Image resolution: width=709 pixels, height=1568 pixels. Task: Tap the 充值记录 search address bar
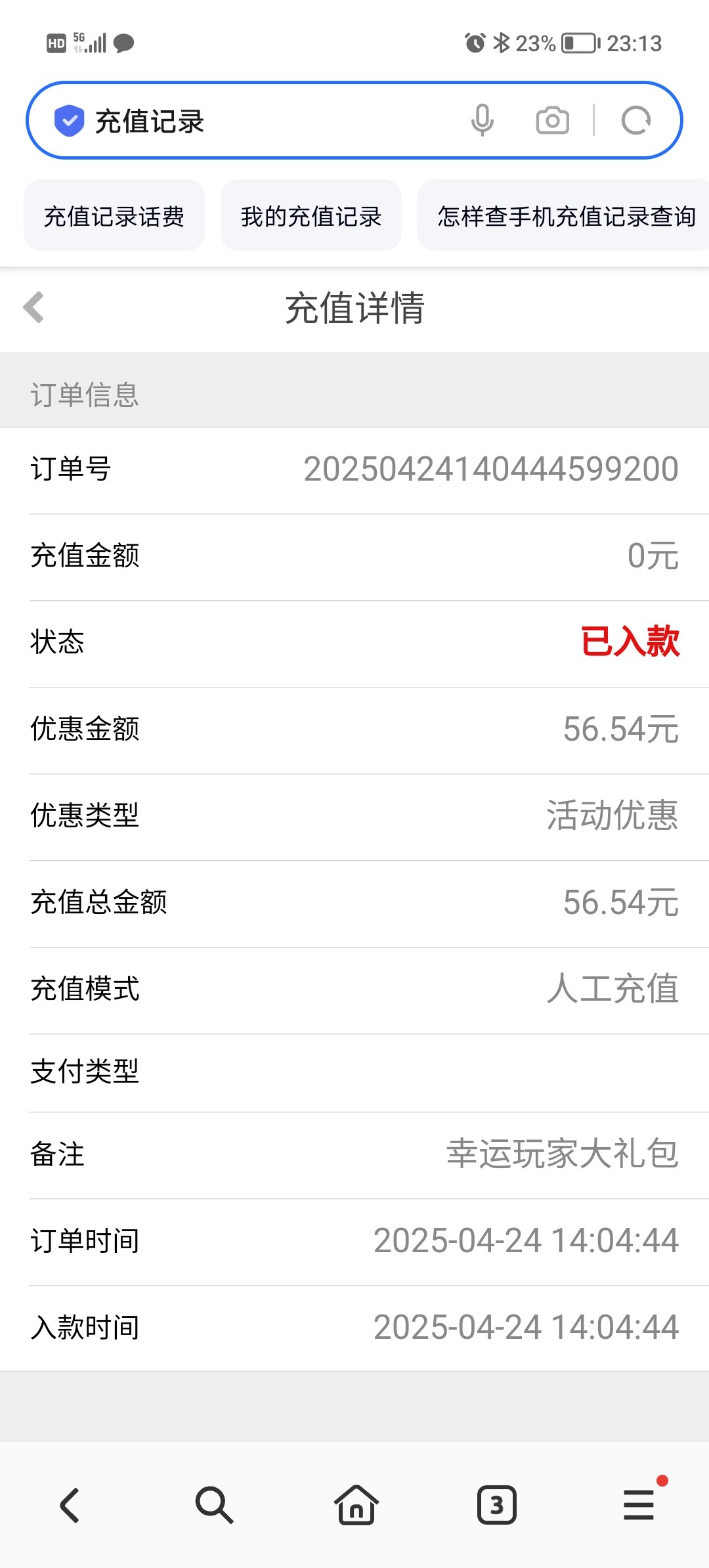[x=263, y=121]
